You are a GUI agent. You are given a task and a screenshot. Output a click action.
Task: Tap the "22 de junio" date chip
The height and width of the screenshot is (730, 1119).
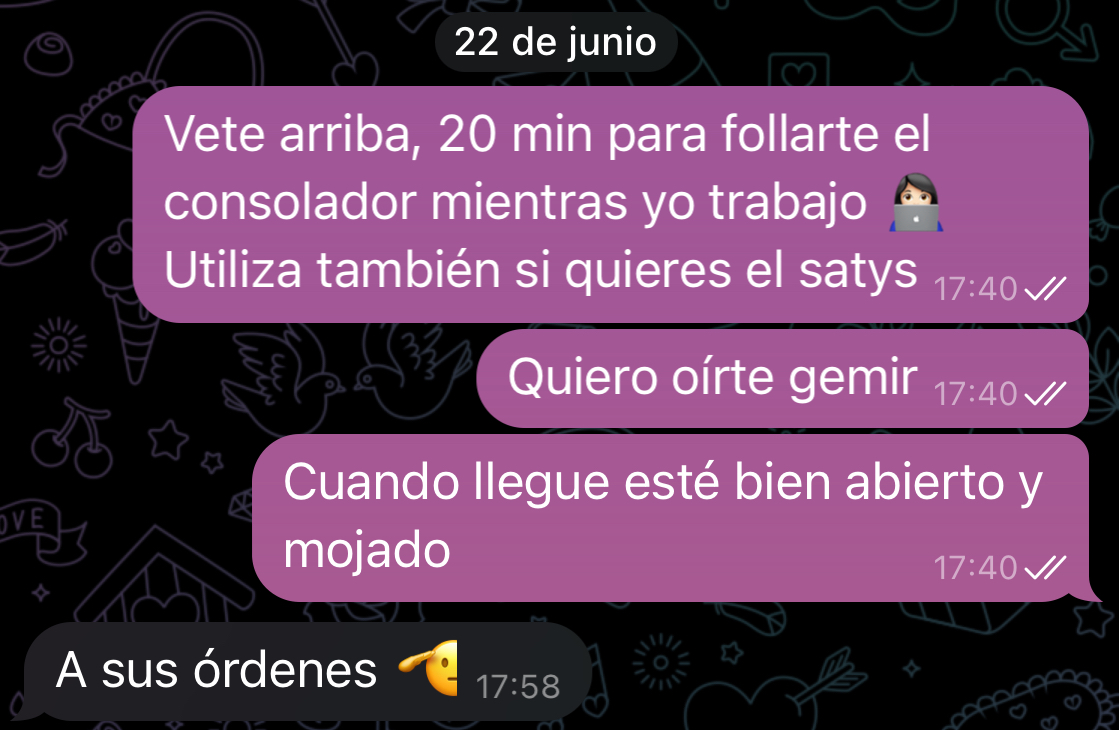pos(556,43)
